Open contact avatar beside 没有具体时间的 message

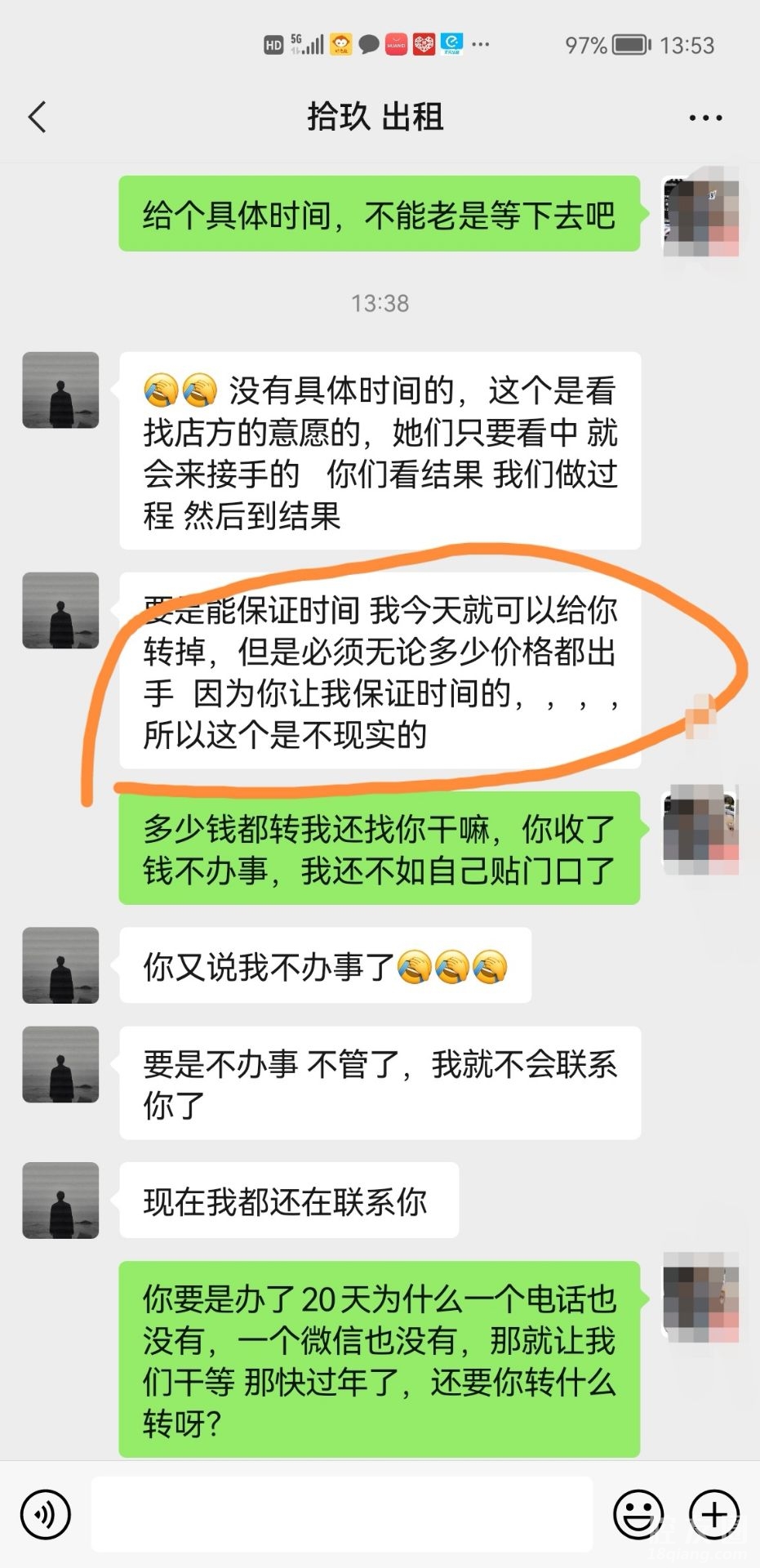point(60,390)
